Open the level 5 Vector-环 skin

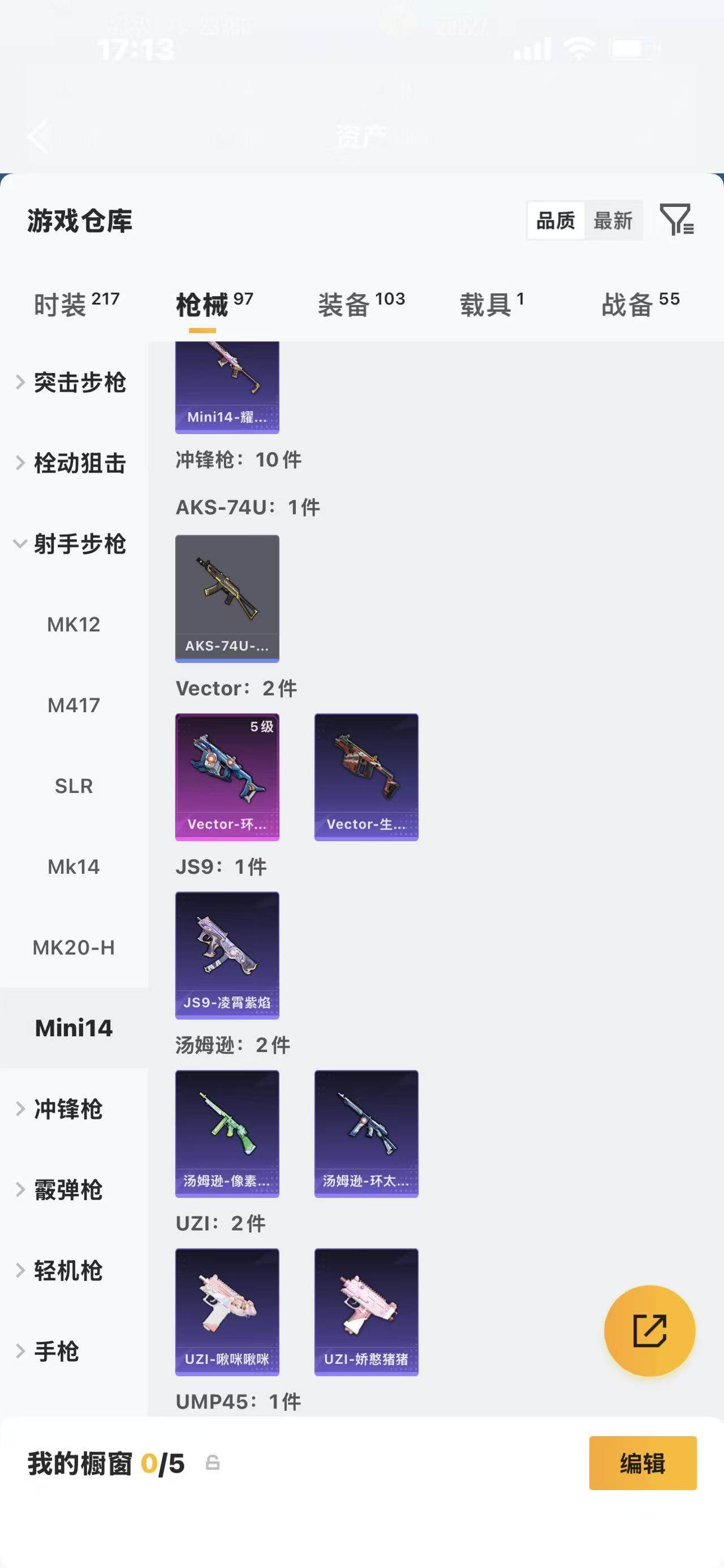pyautogui.click(x=227, y=776)
